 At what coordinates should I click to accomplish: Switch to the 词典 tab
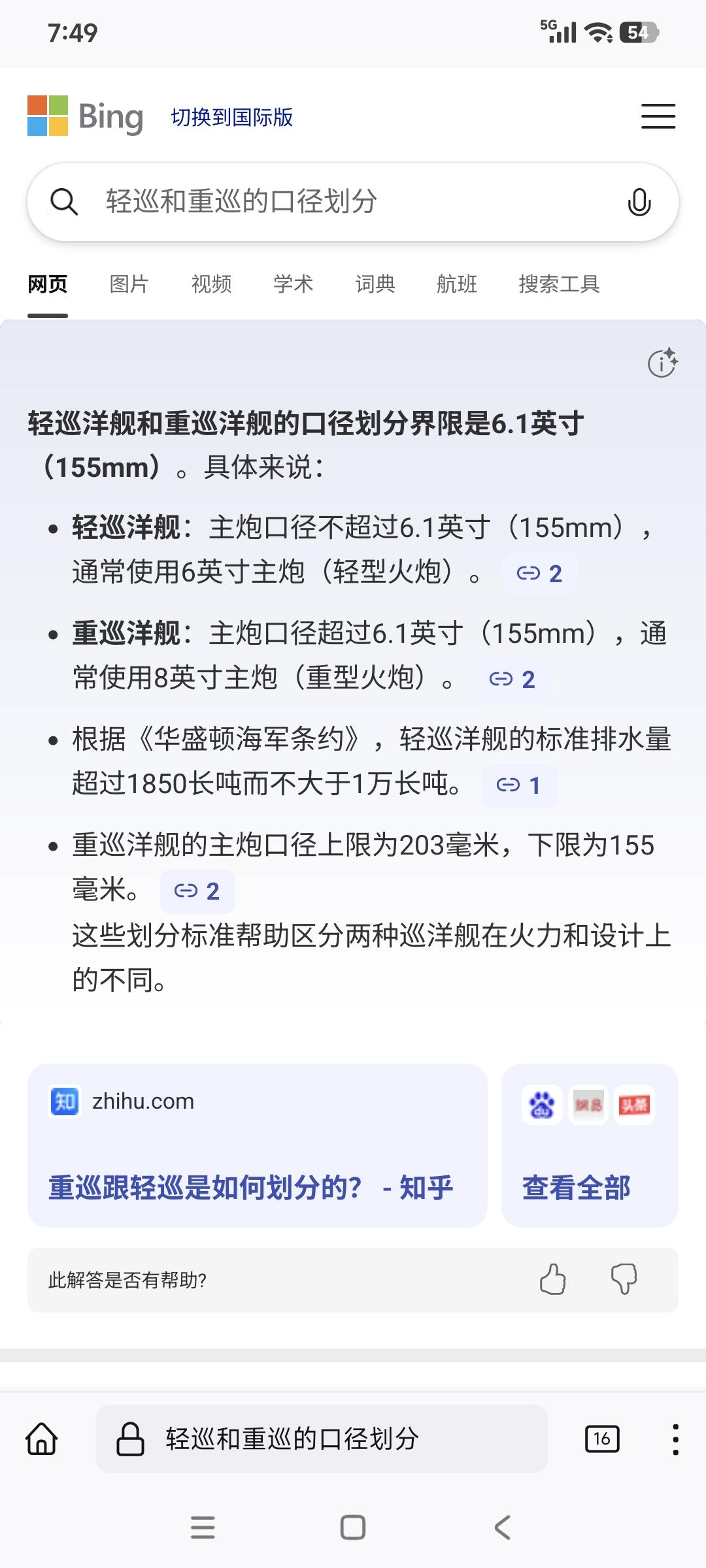click(x=375, y=284)
